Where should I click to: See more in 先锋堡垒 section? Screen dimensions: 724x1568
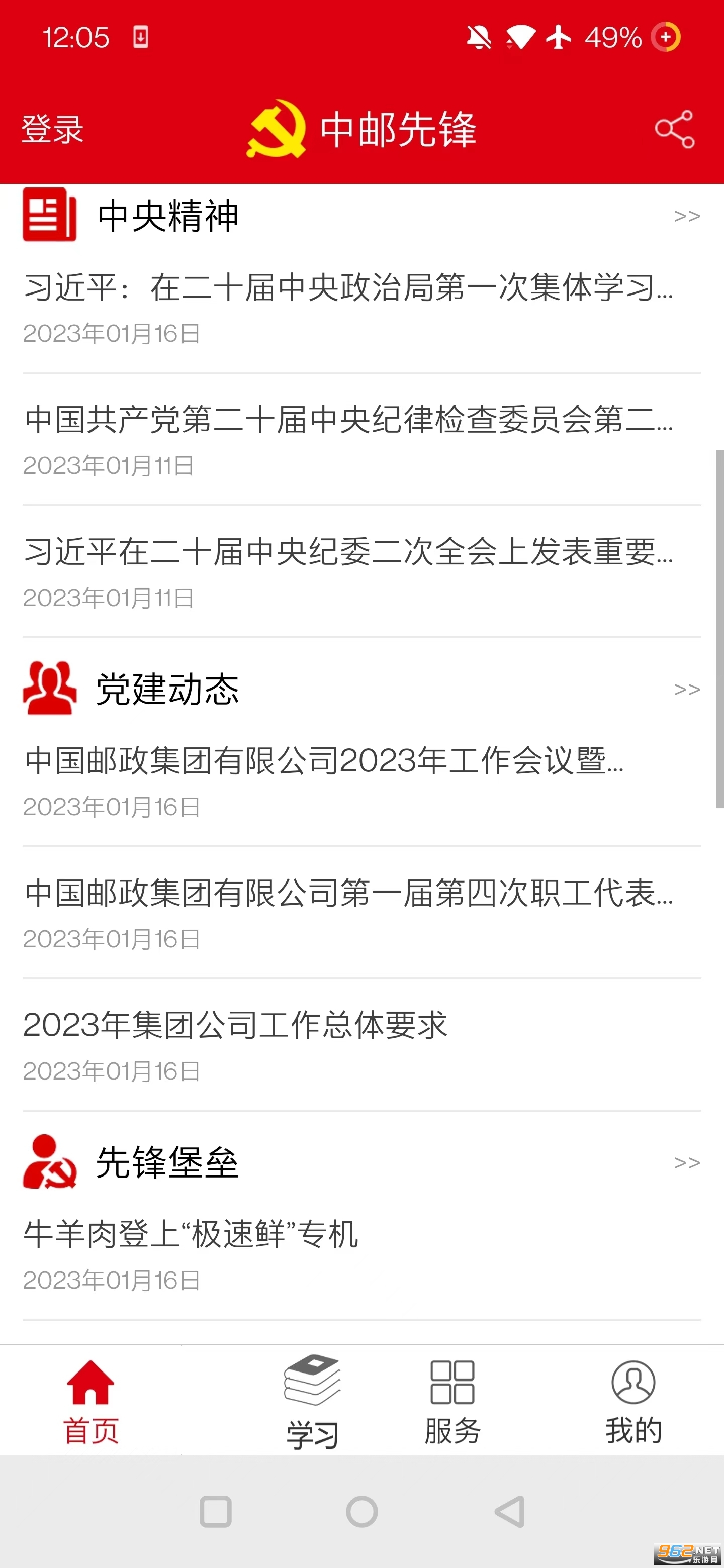point(686,1163)
